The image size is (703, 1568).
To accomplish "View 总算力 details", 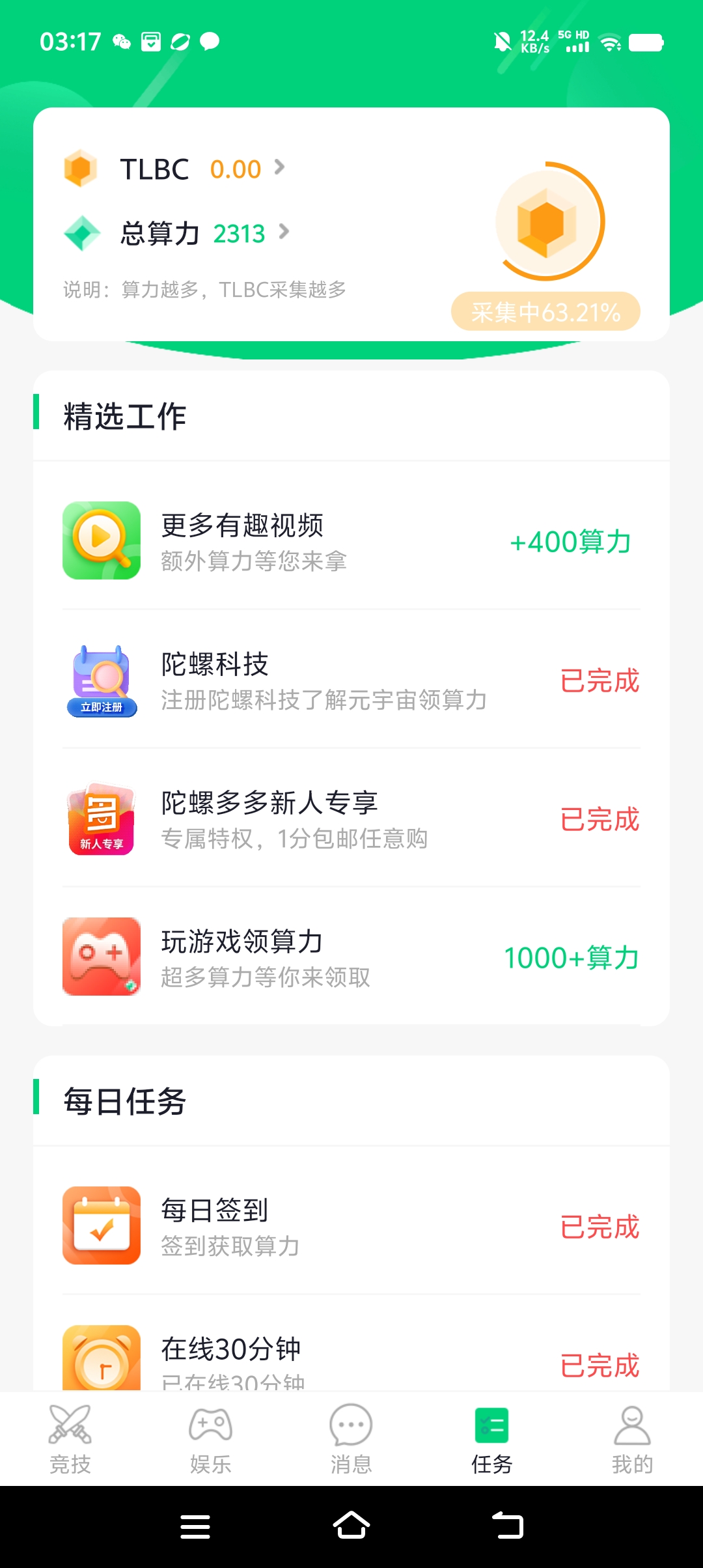I will pyautogui.click(x=176, y=233).
